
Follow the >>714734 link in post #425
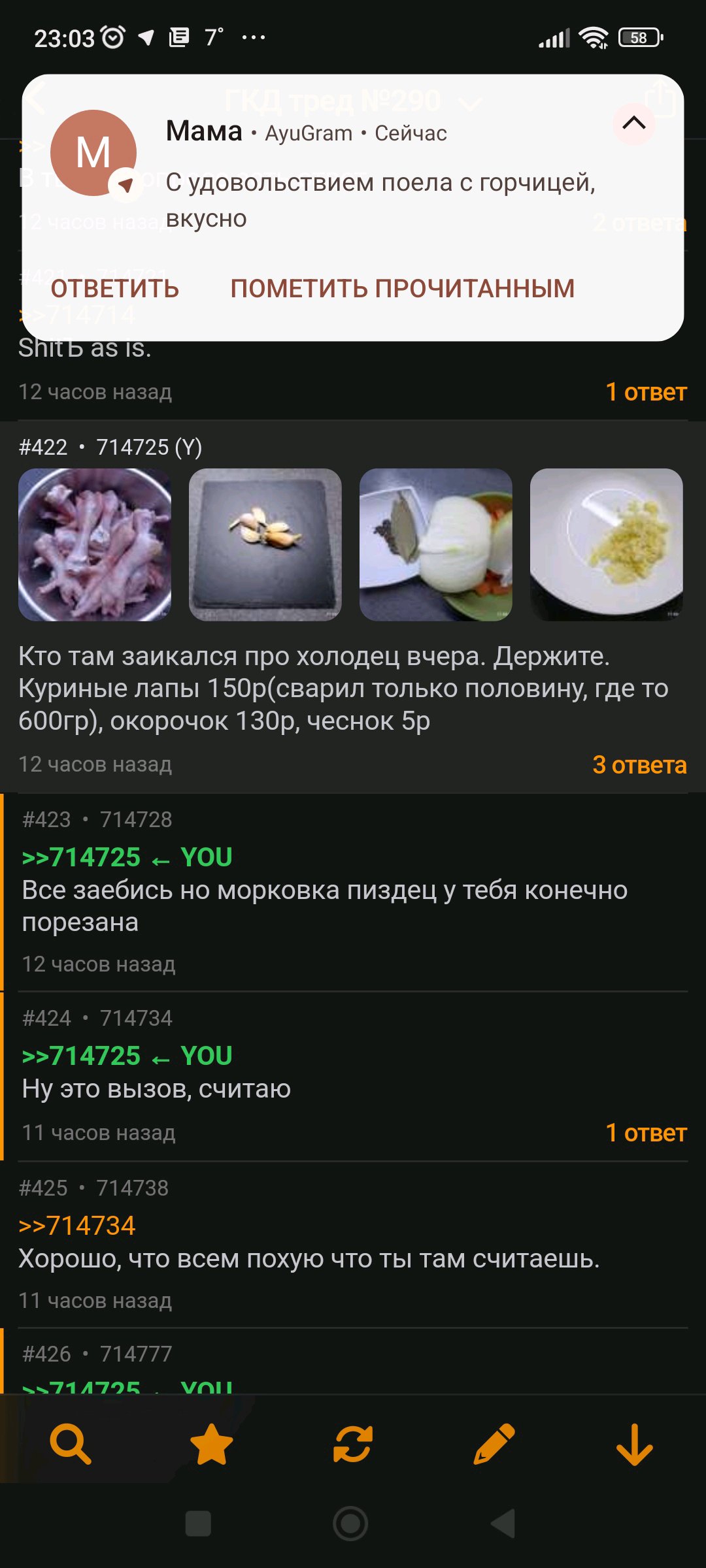pyautogui.click(x=77, y=1226)
